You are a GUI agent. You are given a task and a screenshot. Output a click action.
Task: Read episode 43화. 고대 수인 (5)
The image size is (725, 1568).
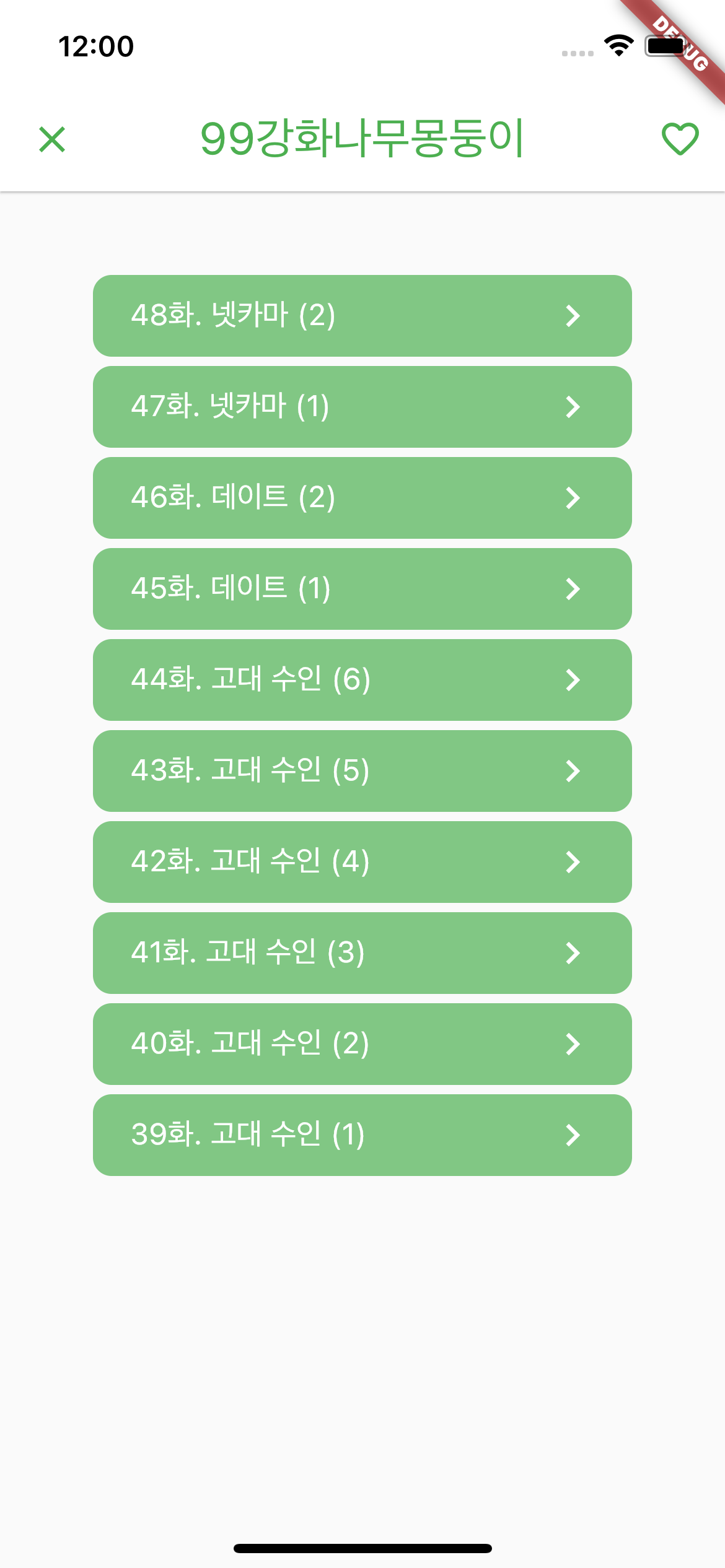[362, 771]
